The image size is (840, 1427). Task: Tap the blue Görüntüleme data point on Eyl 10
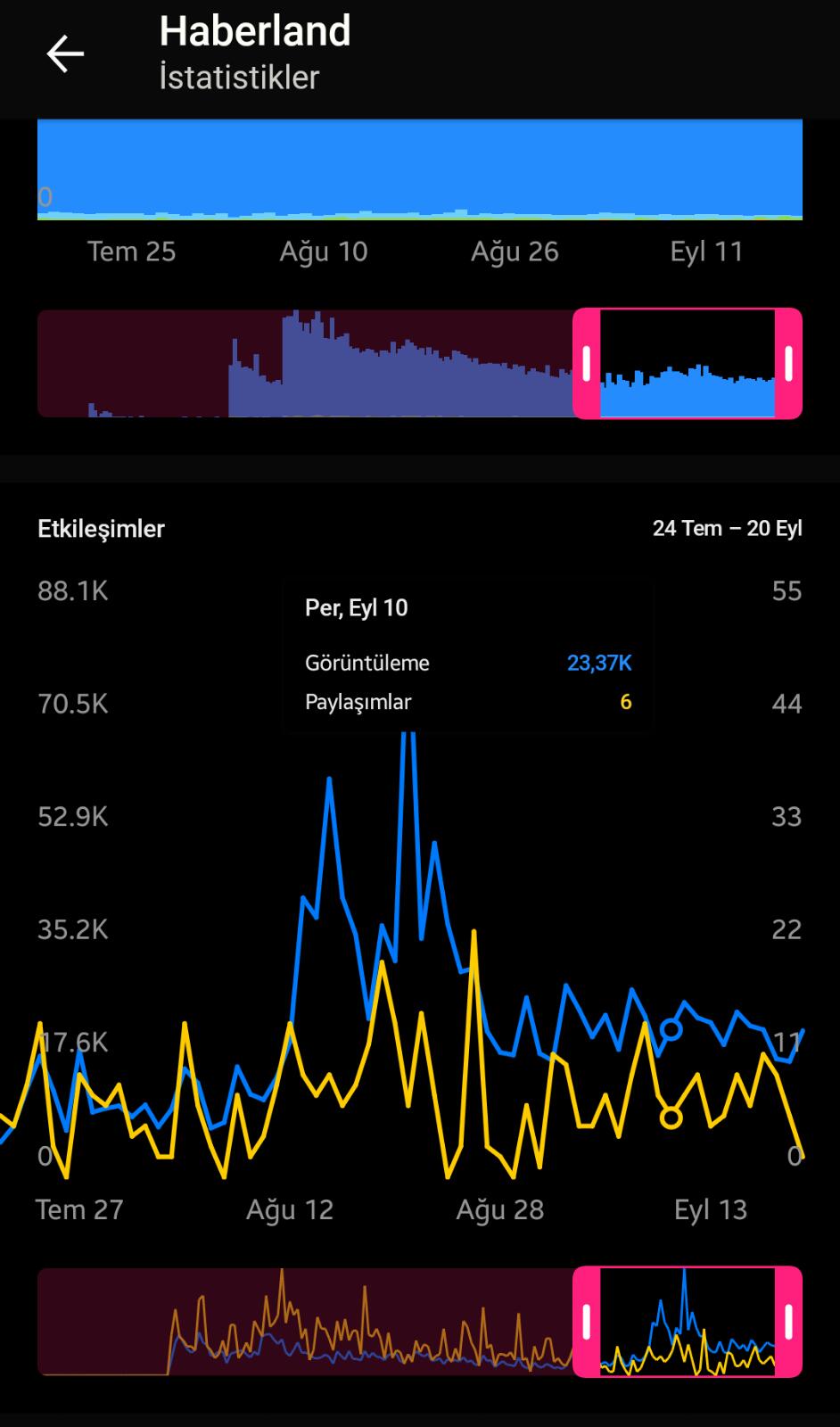coord(671,1030)
